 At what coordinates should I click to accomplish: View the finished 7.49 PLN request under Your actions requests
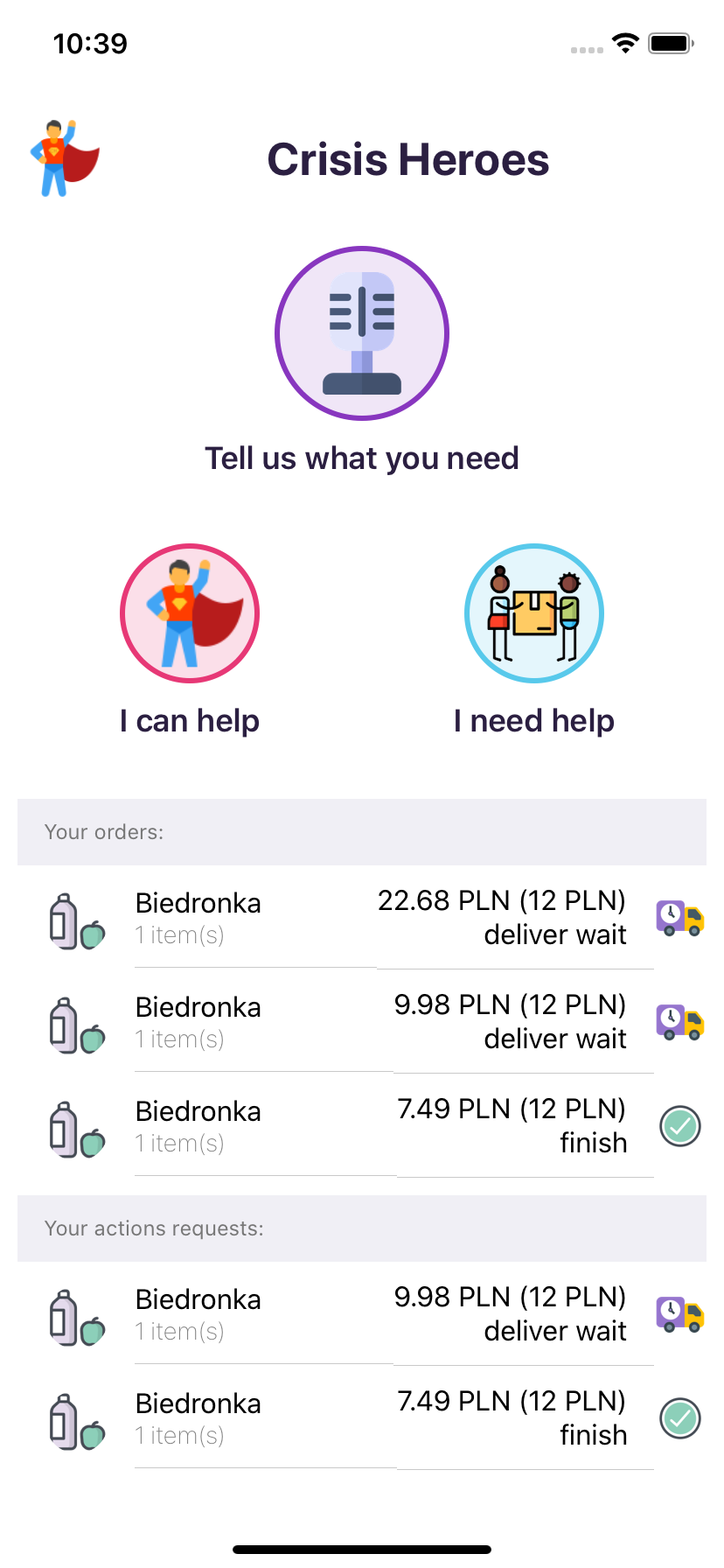(x=362, y=1418)
